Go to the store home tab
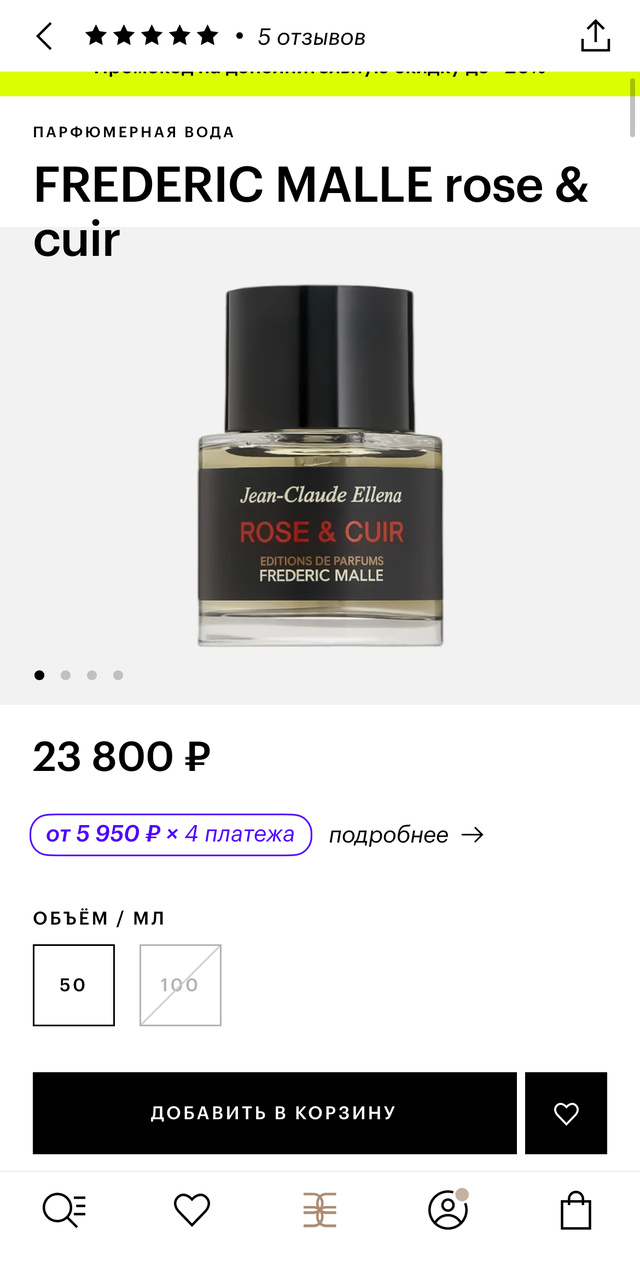640x1280 pixels. pos(320,1210)
